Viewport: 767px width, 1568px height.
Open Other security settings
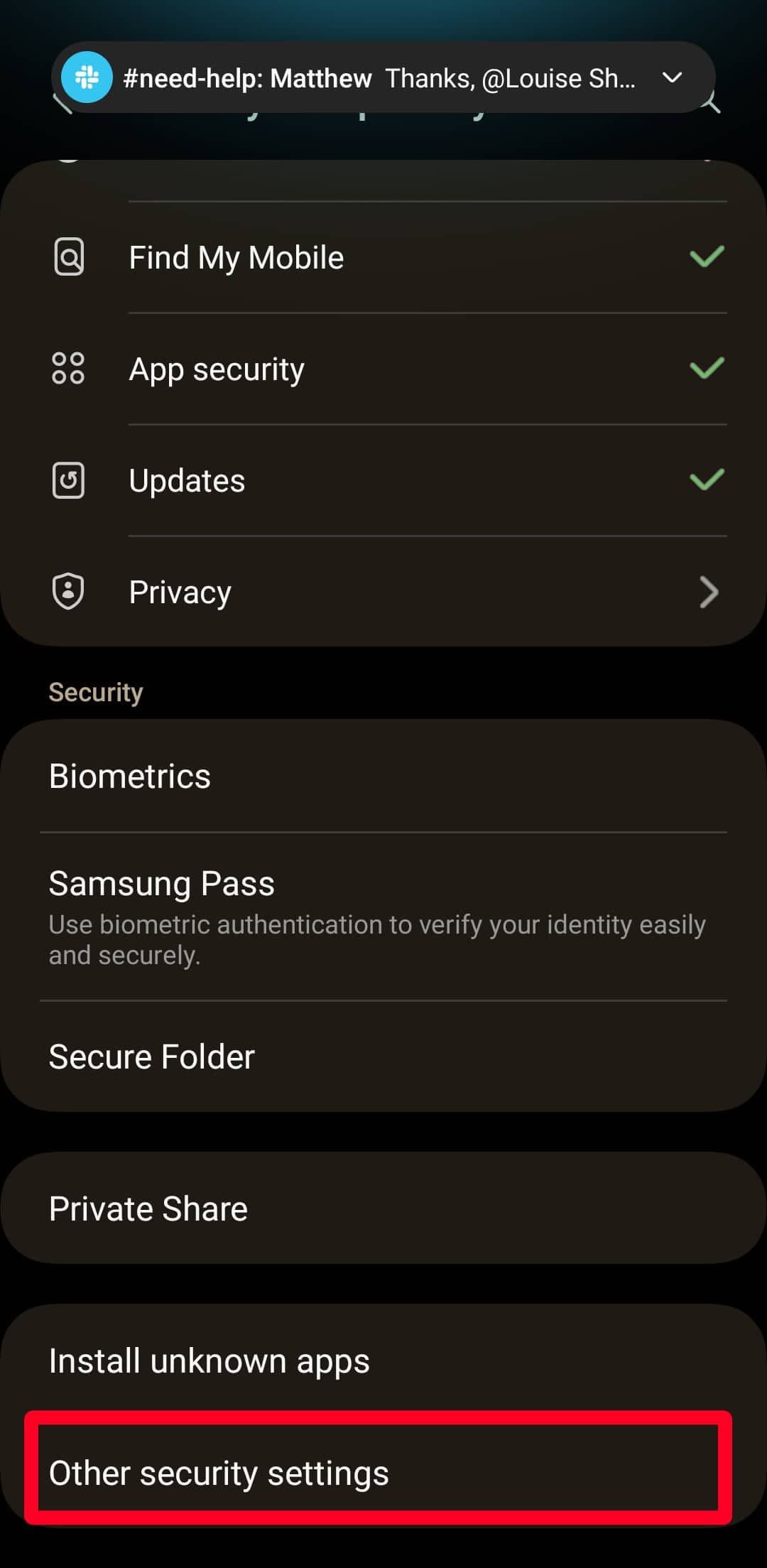point(219,1474)
